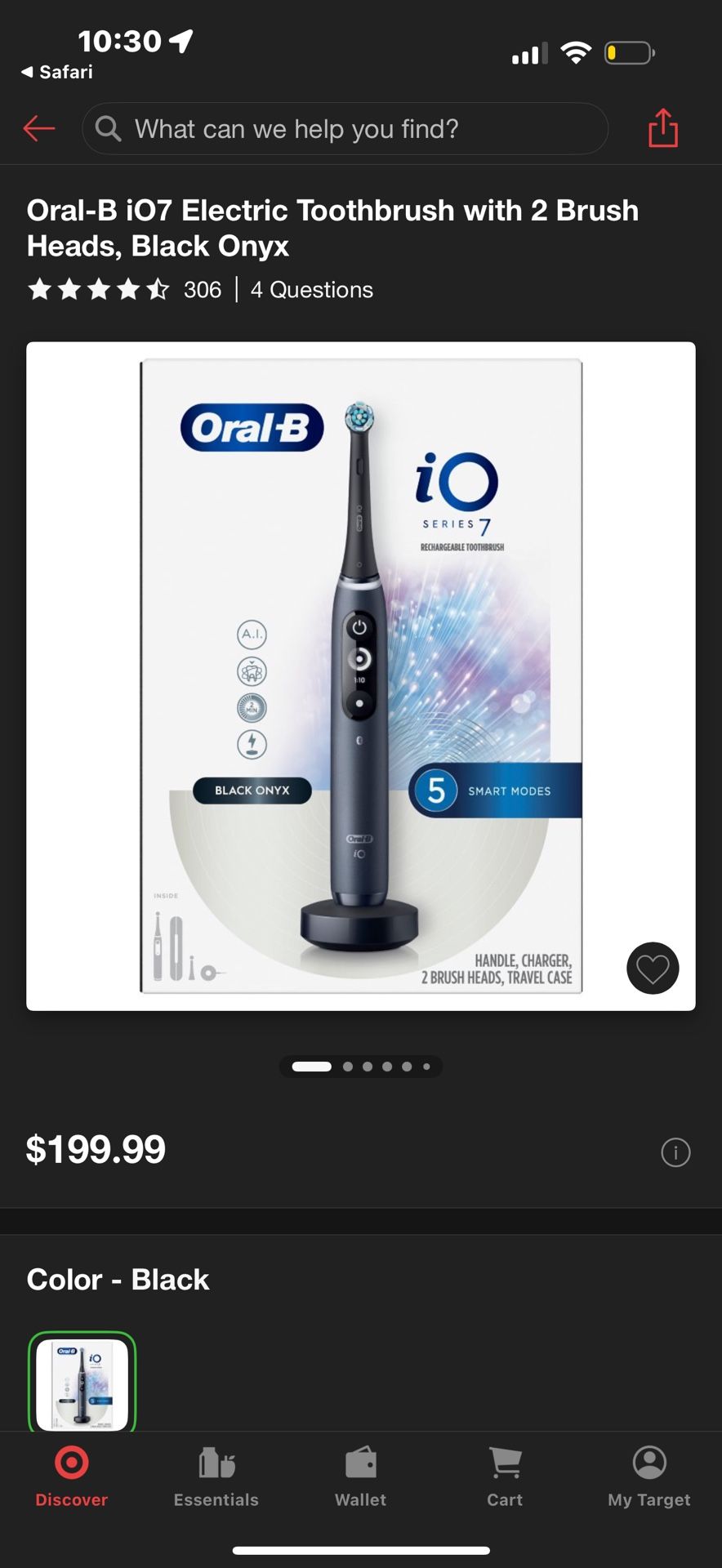The height and width of the screenshot is (1568, 722).
Task: Tap the info icon beside the price
Action: (x=675, y=1152)
